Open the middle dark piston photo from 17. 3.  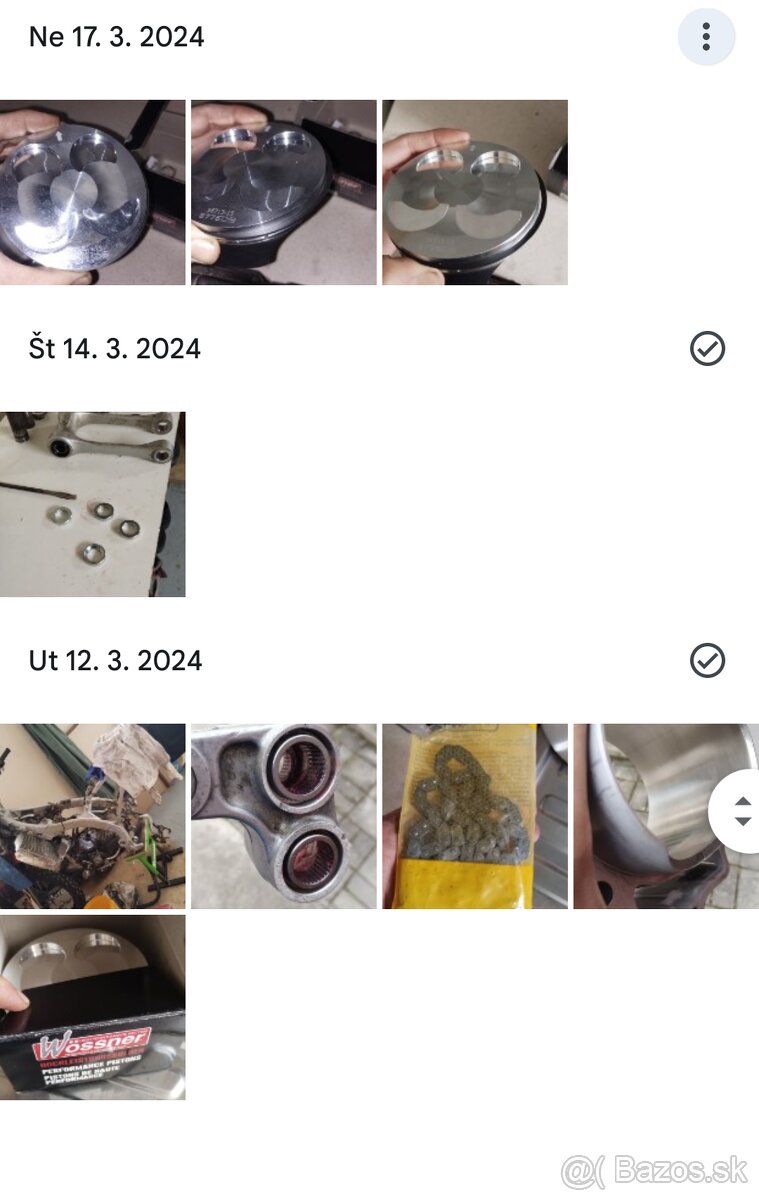point(283,192)
